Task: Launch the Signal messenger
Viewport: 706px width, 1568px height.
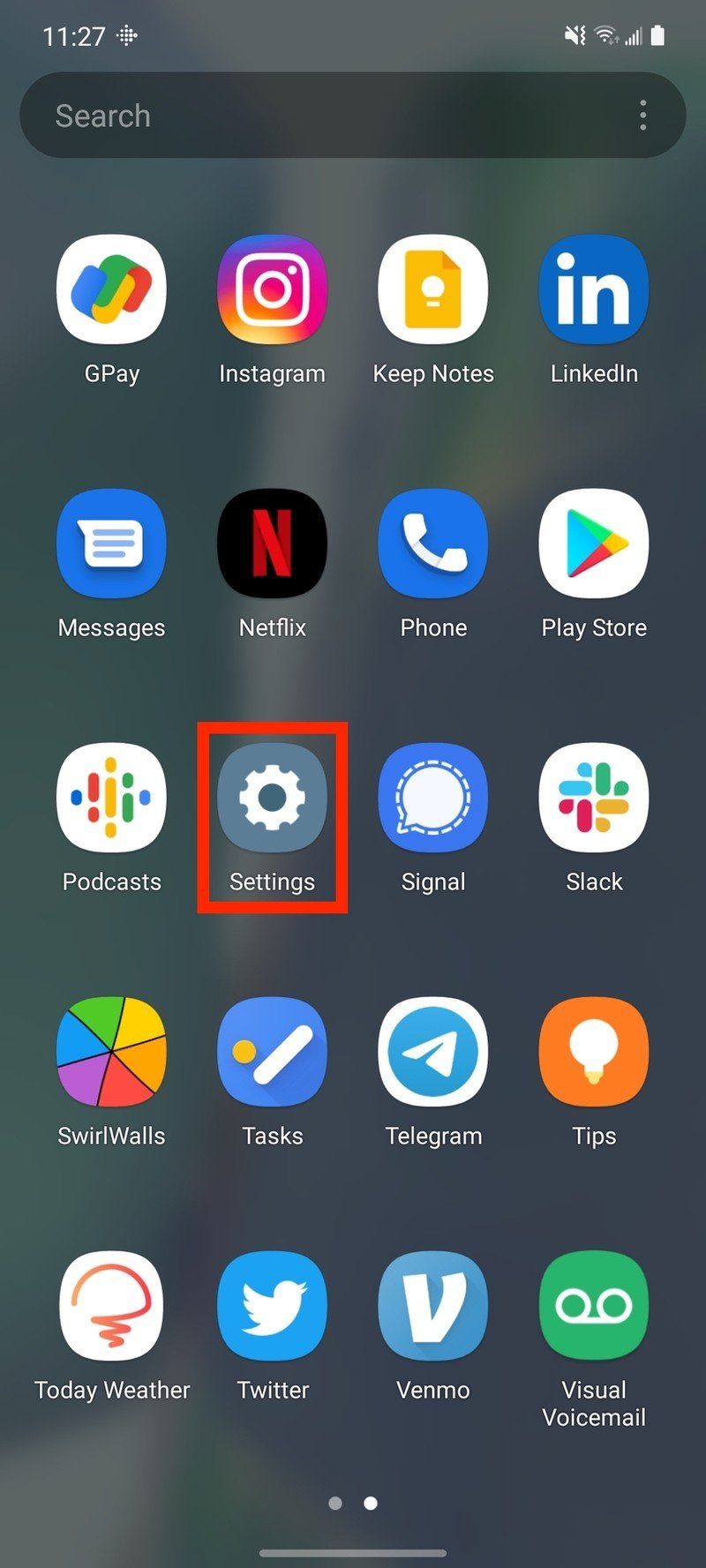Action: point(433,798)
